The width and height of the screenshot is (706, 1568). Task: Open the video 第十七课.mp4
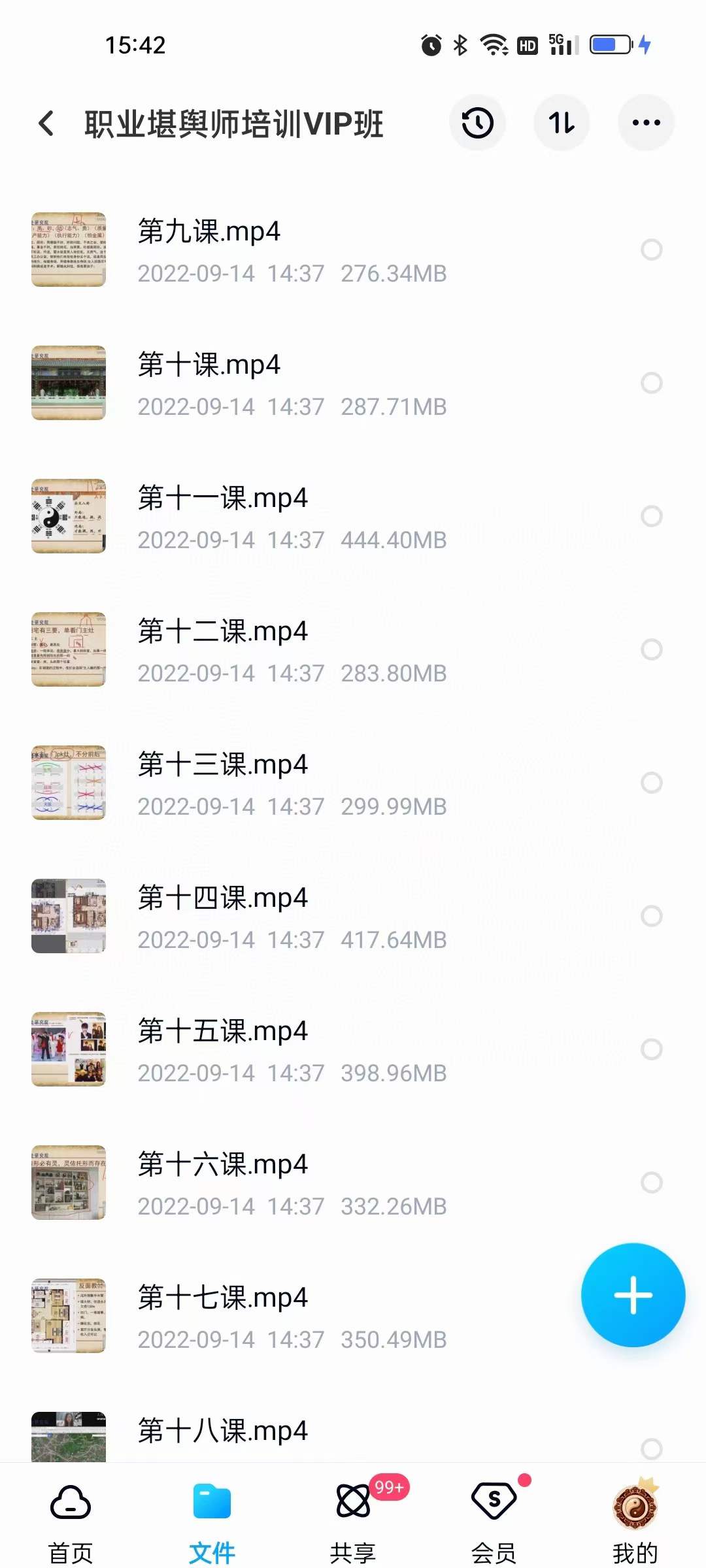pyautogui.click(x=222, y=1298)
